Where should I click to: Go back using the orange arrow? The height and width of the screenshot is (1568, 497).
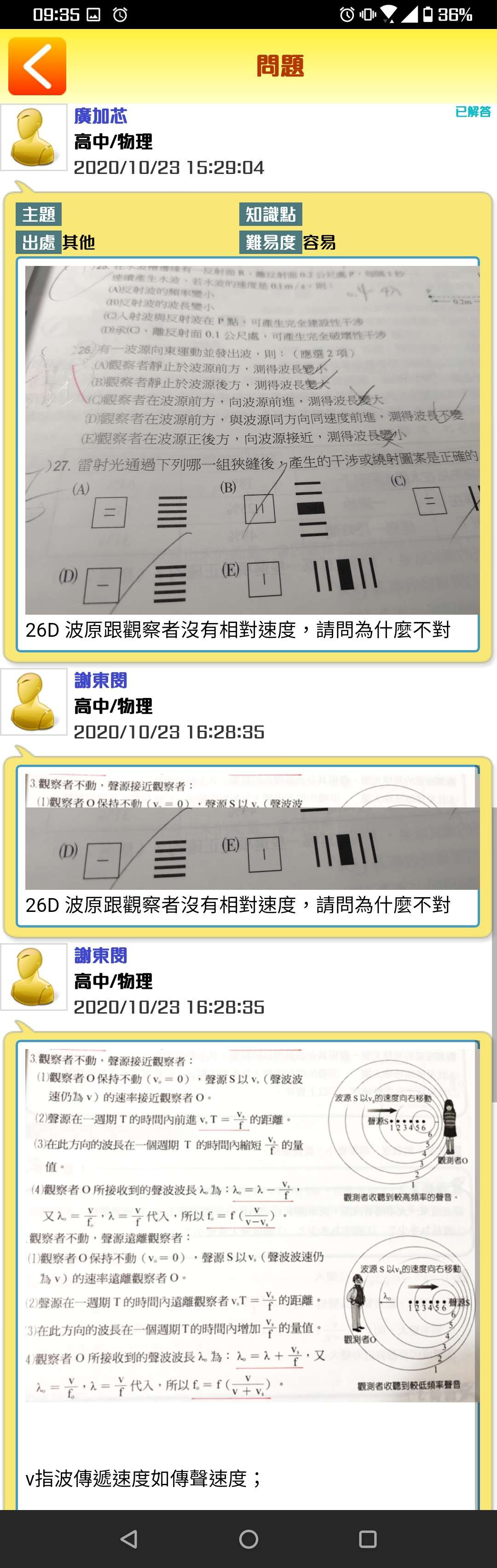click(x=37, y=66)
